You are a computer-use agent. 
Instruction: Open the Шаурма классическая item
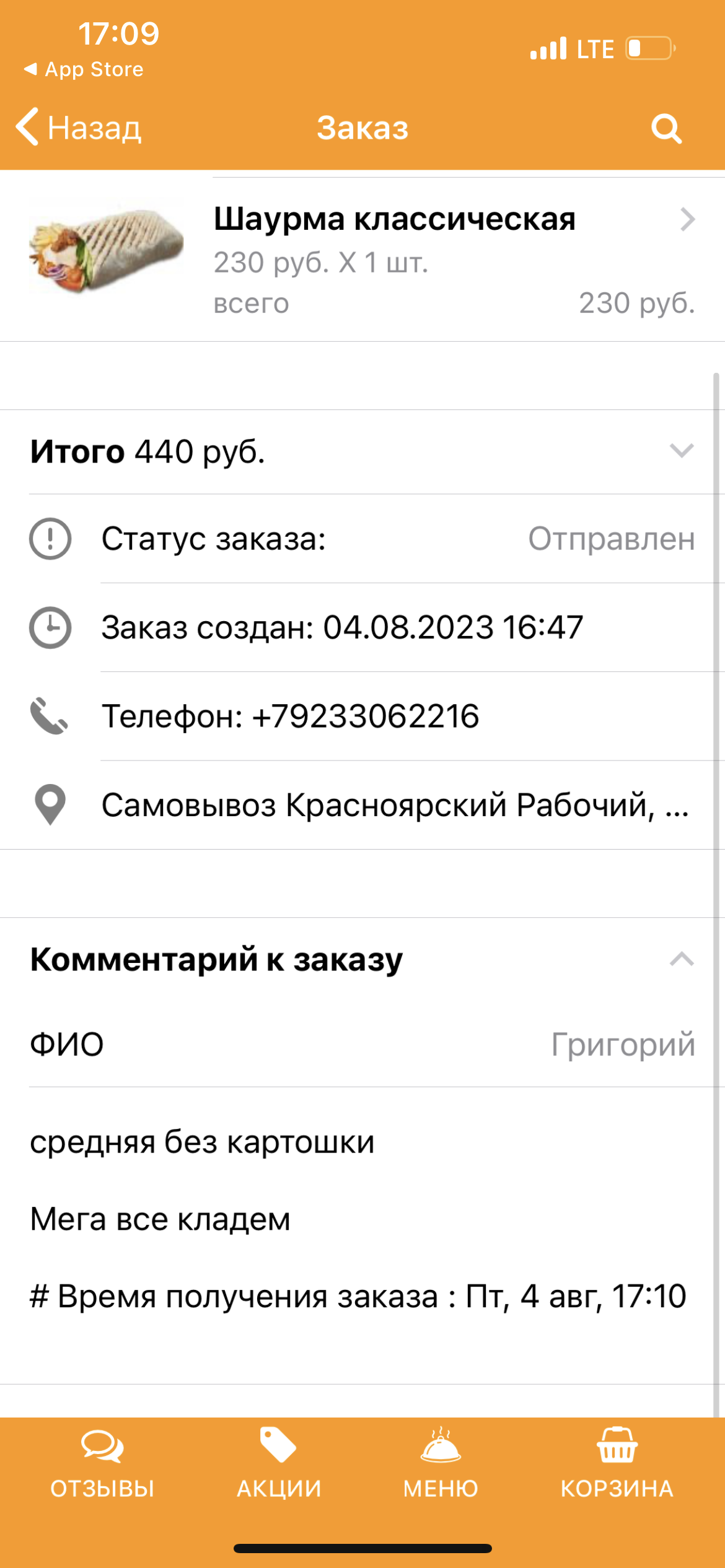[362, 259]
